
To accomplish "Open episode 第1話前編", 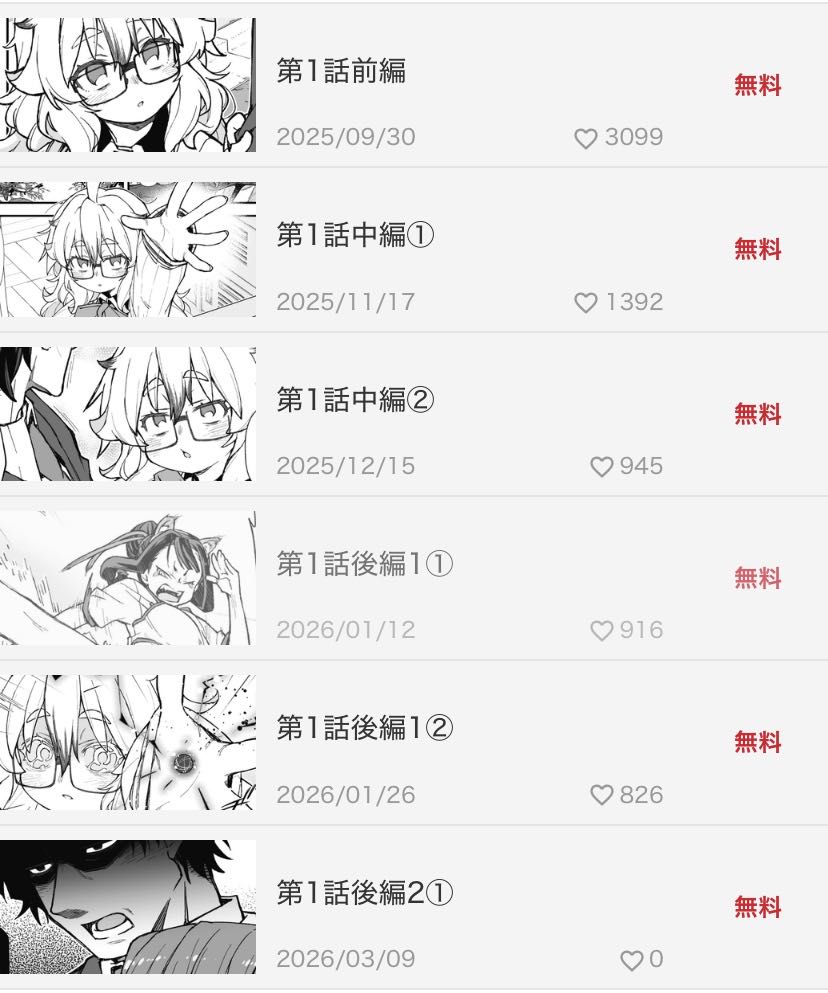I will [341, 72].
